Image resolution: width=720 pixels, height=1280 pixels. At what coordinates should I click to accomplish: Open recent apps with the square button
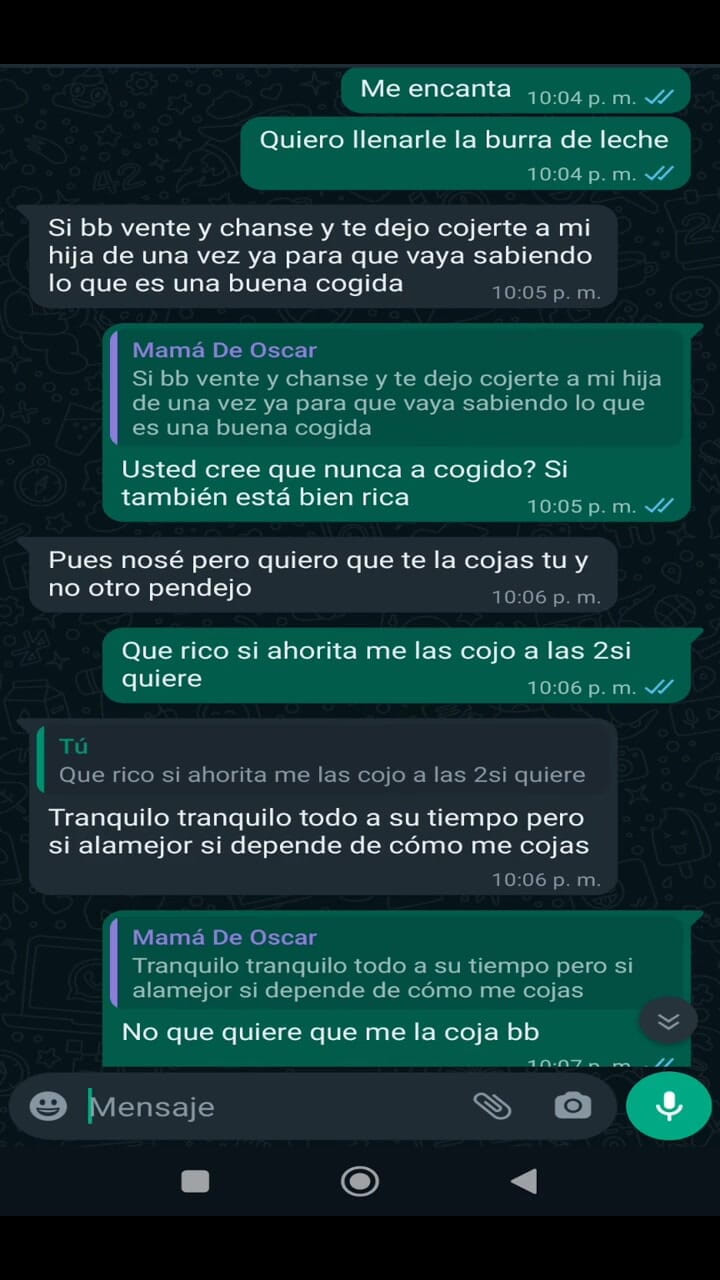195,1181
